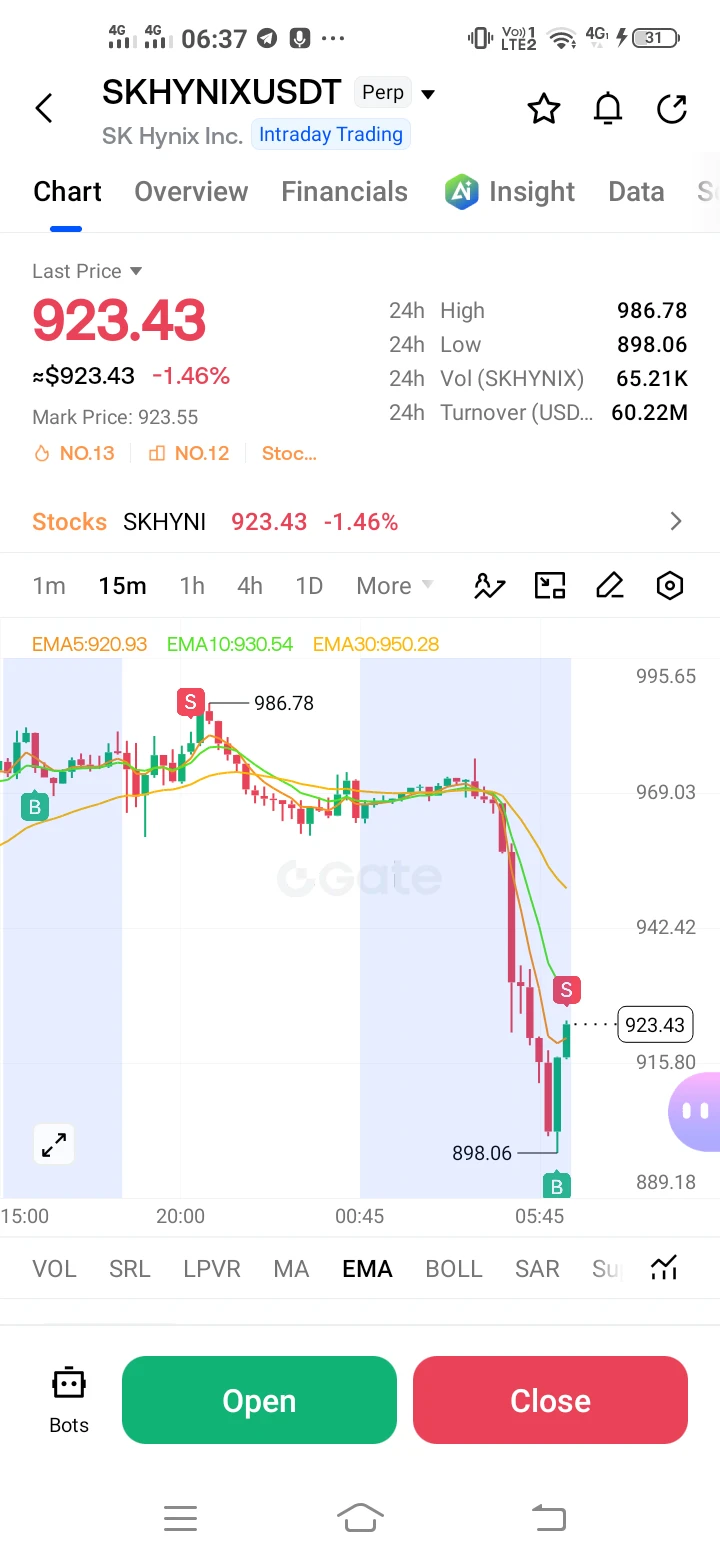This screenshot has width=720, height=1560.
Task: Switch to the Overview tab
Action: tap(191, 192)
